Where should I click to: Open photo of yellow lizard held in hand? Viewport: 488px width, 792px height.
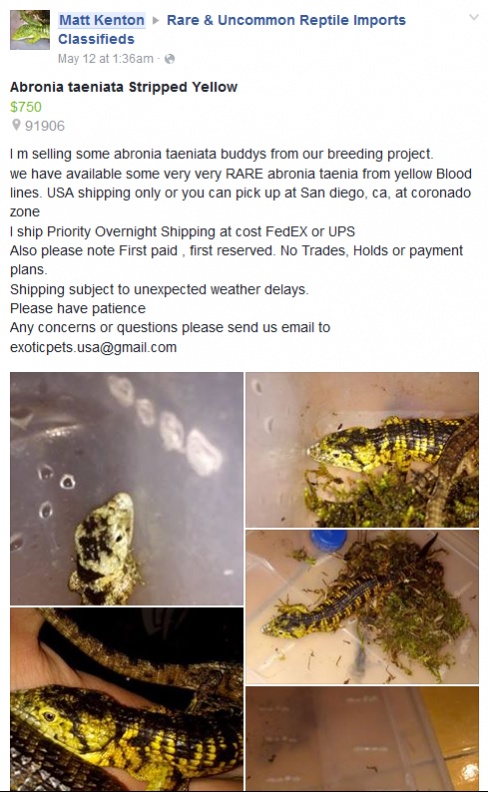[x=126, y=700]
